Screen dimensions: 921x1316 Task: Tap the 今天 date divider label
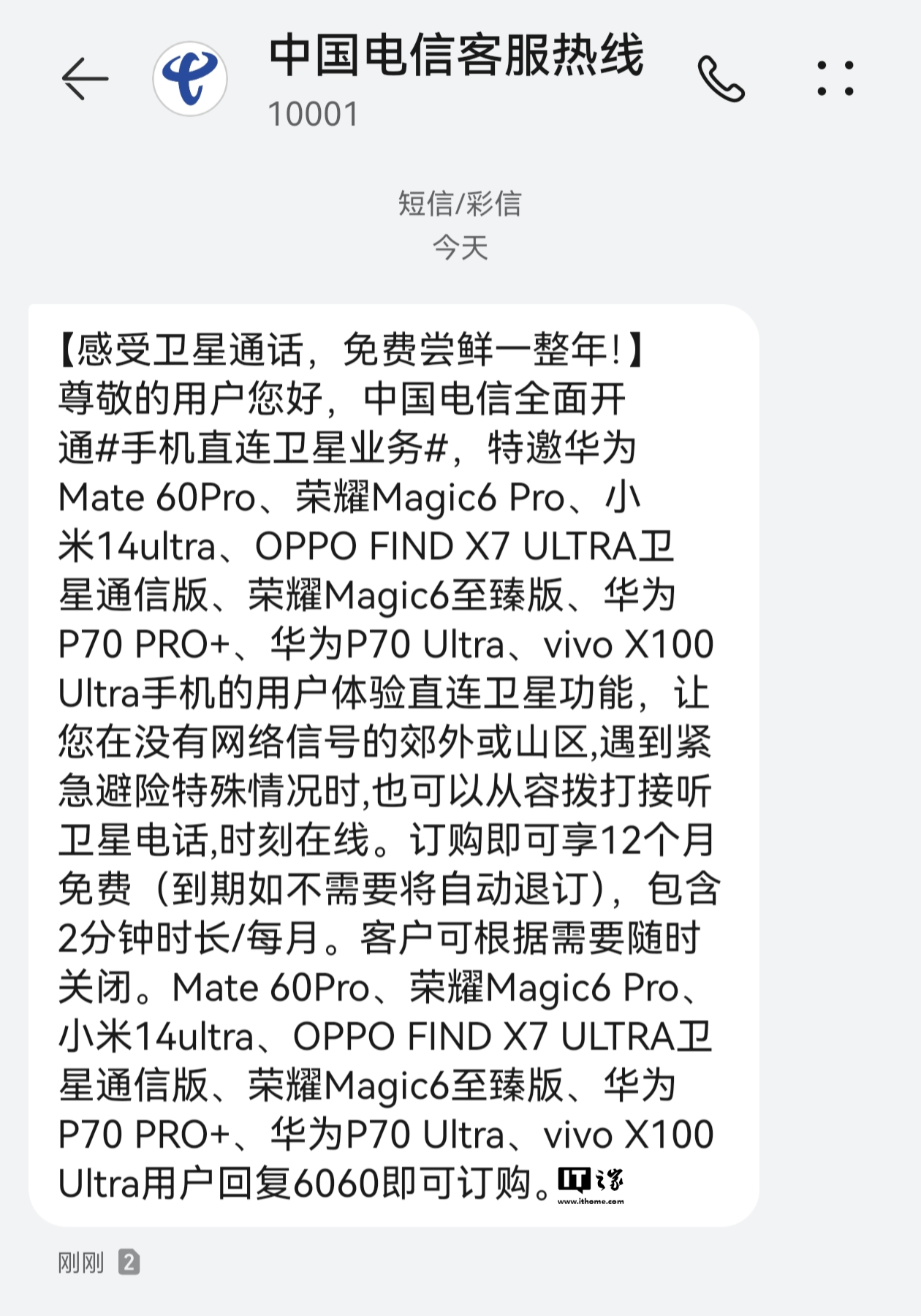click(459, 249)
